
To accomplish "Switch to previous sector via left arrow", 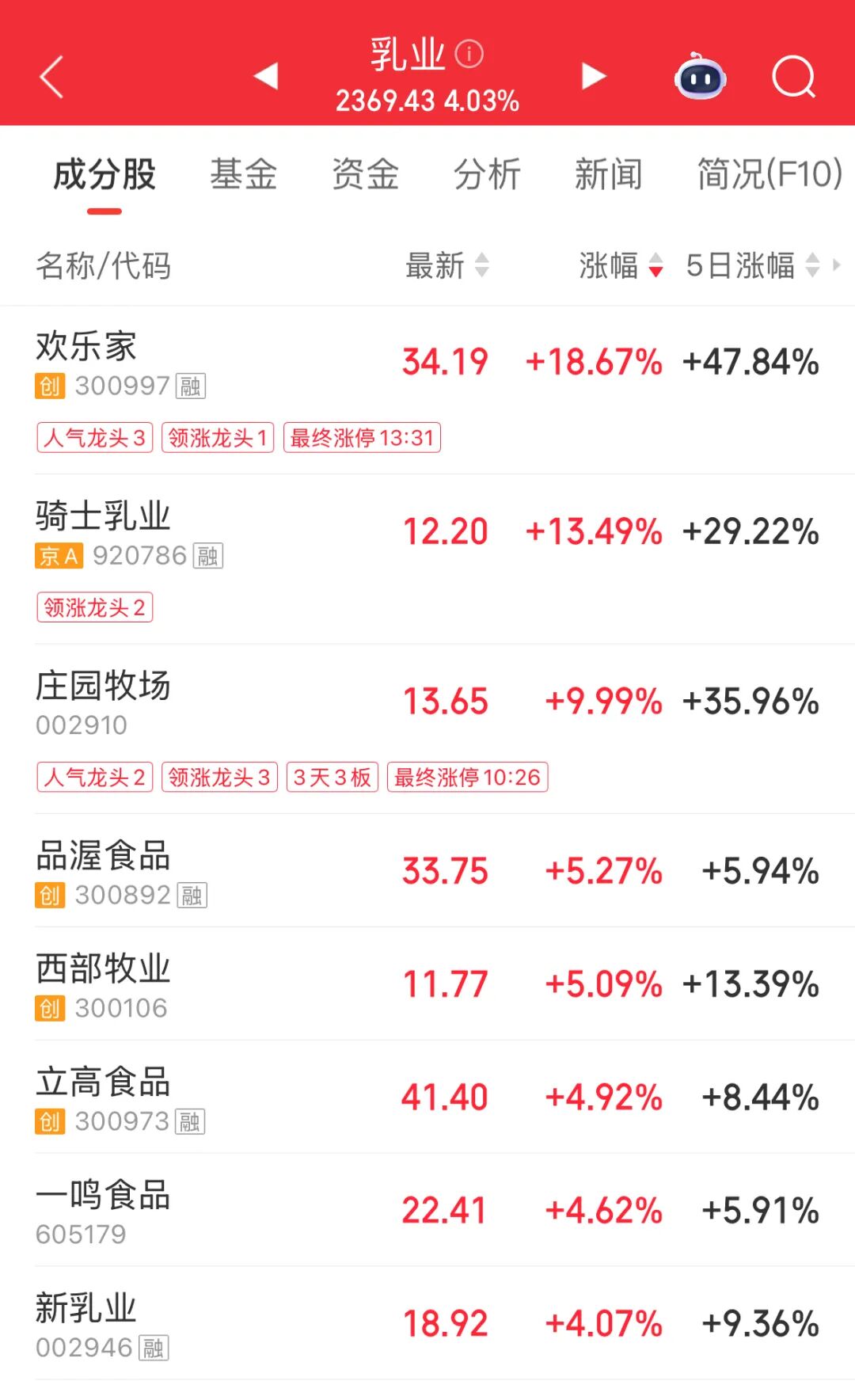I will 264,76.
